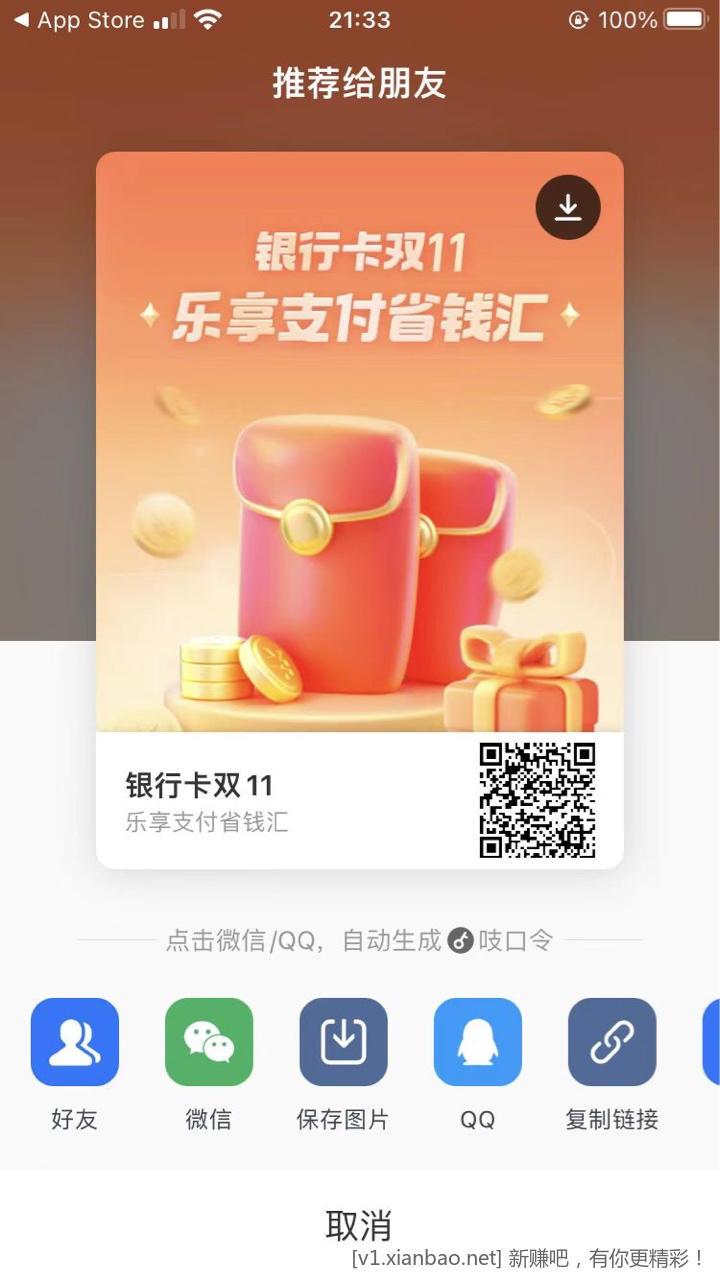Viewport: 720px width, 1280px height.
Task: Dismiss the share sheet with 取消
Action: [359, 1225]
